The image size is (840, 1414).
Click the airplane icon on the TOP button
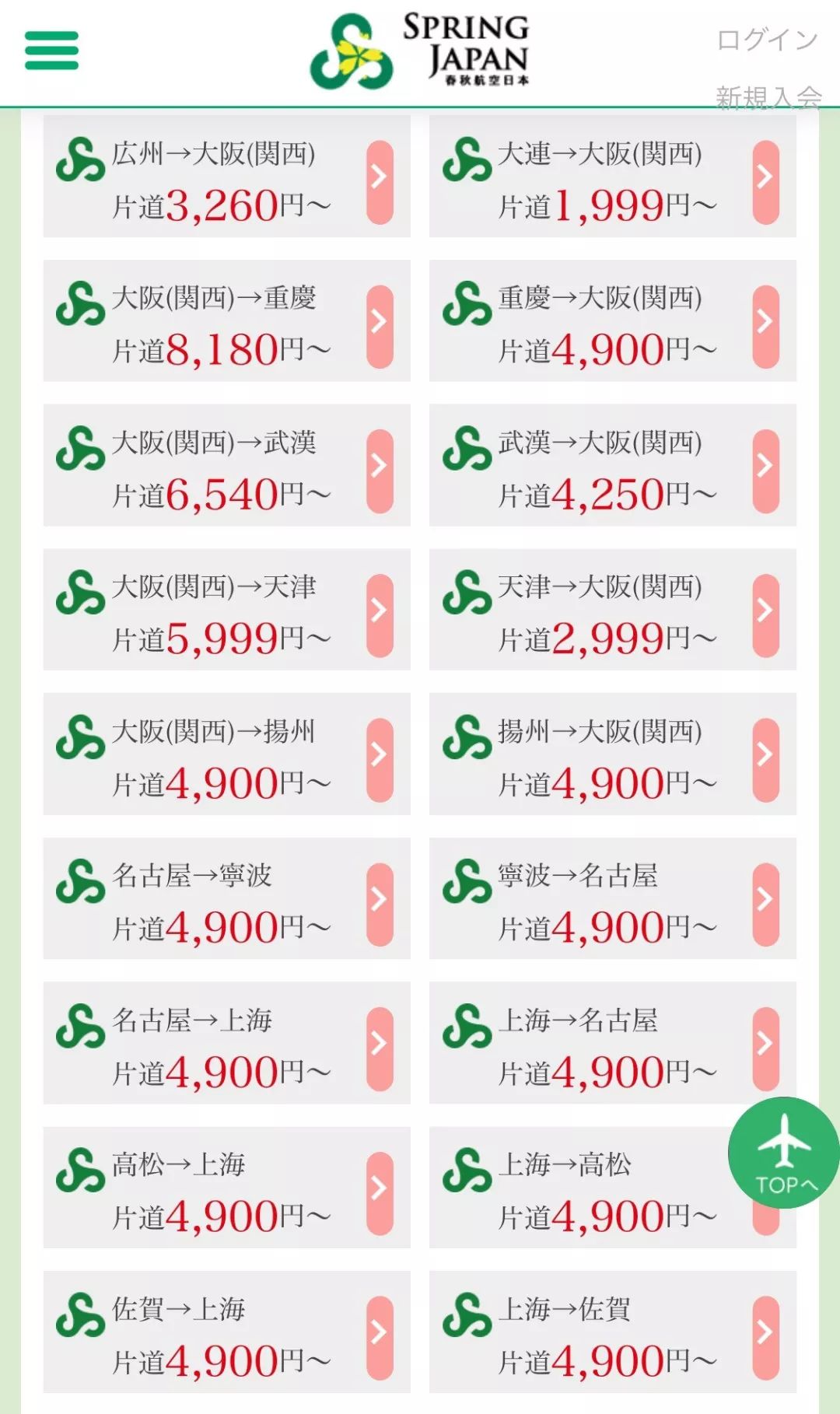click(782, 1140)
